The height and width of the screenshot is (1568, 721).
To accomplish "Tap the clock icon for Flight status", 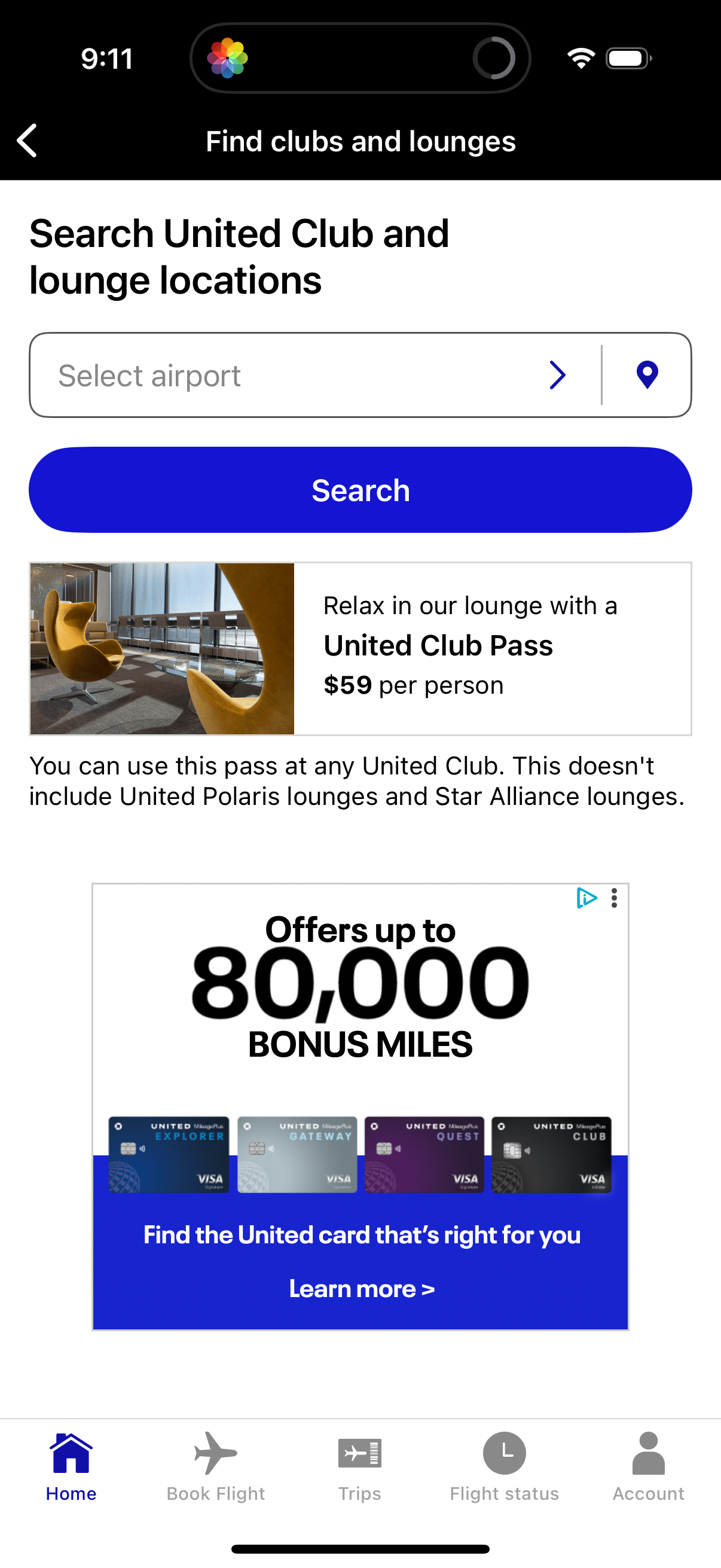I will click(505, 1453).
